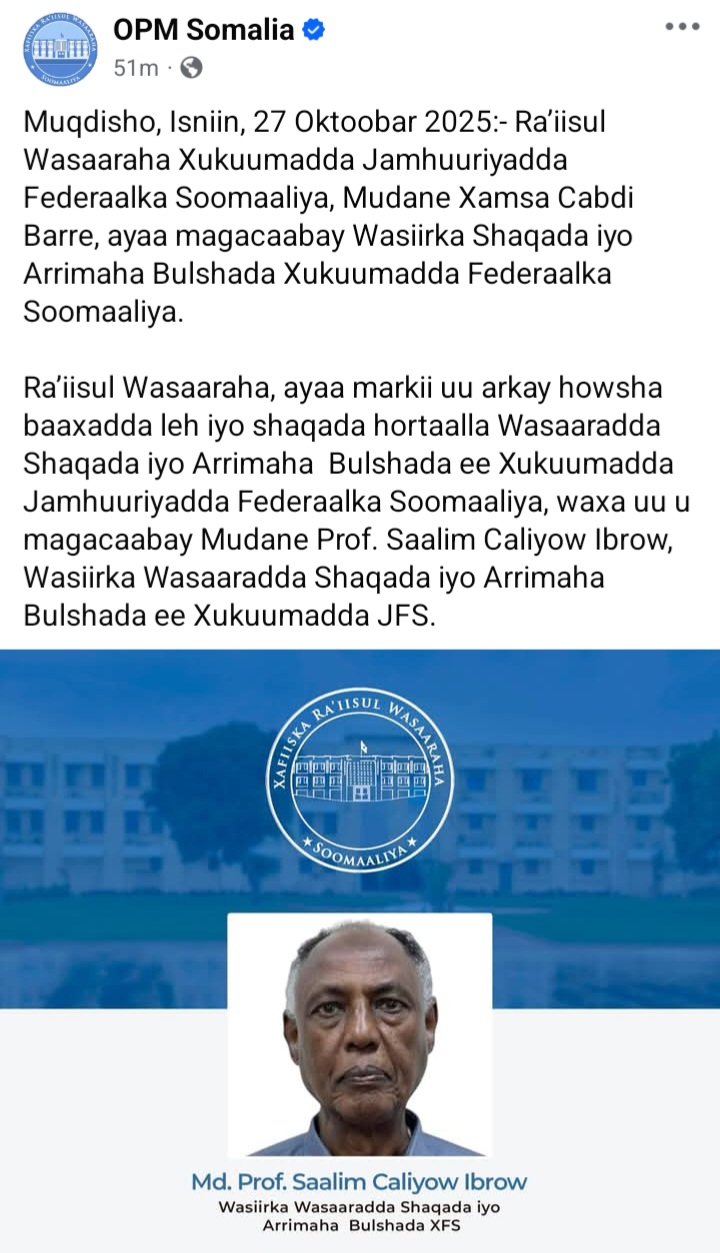
Task: Visit the OPM Somalia page name
Action: 203,30
